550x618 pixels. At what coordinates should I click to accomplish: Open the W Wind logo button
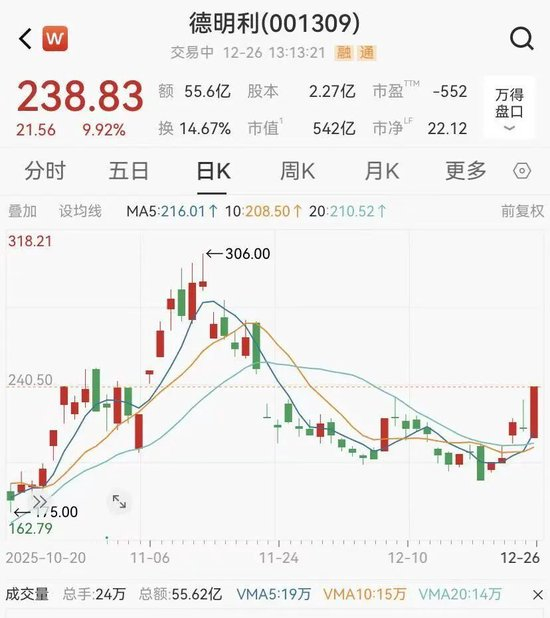55,39
